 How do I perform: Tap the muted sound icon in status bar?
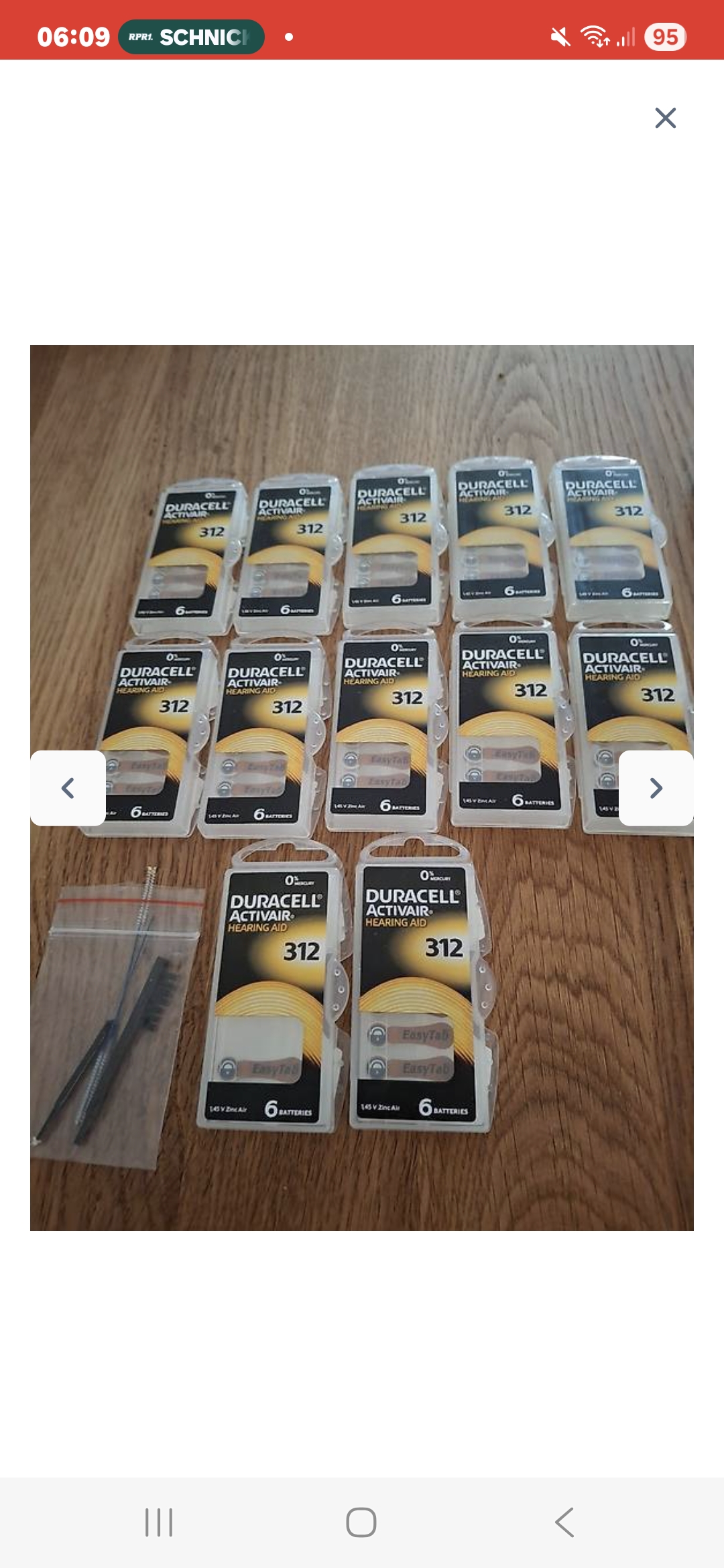[x=560, y=37]
